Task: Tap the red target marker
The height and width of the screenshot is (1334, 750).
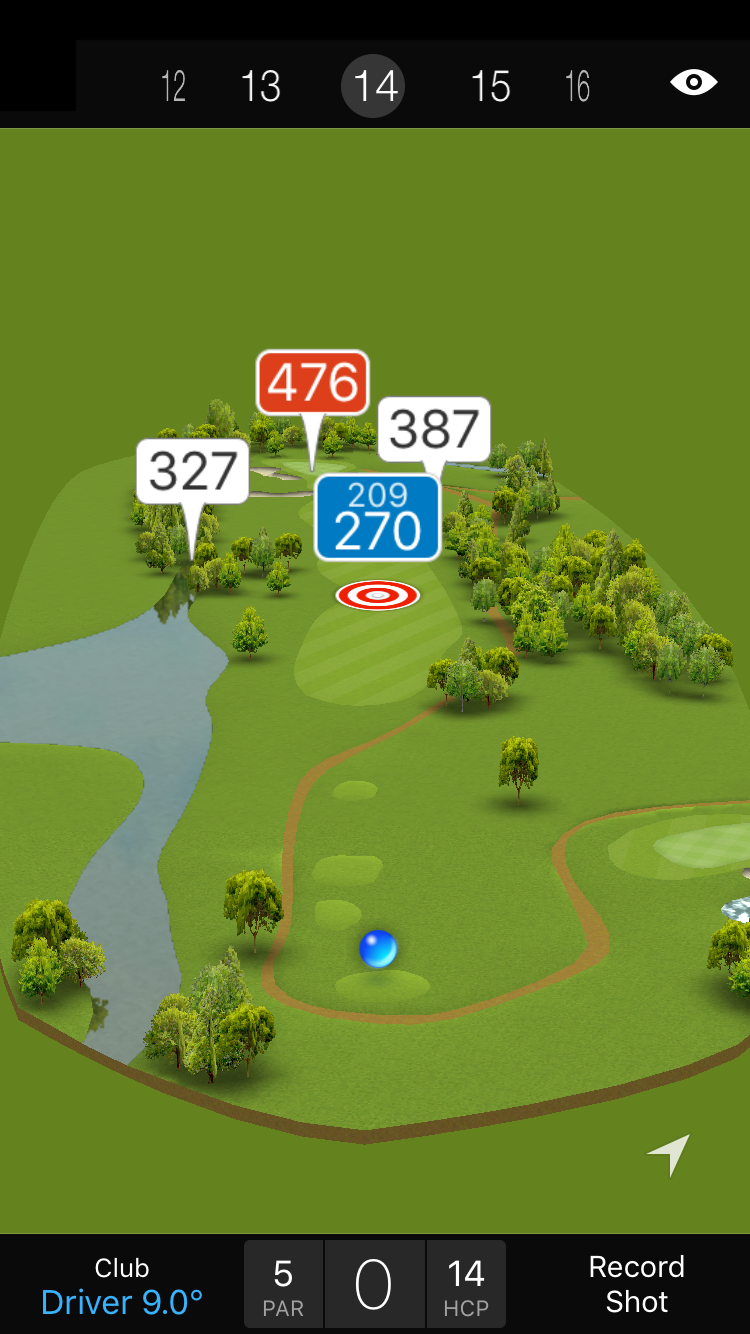Action: (x=378, y=596)
